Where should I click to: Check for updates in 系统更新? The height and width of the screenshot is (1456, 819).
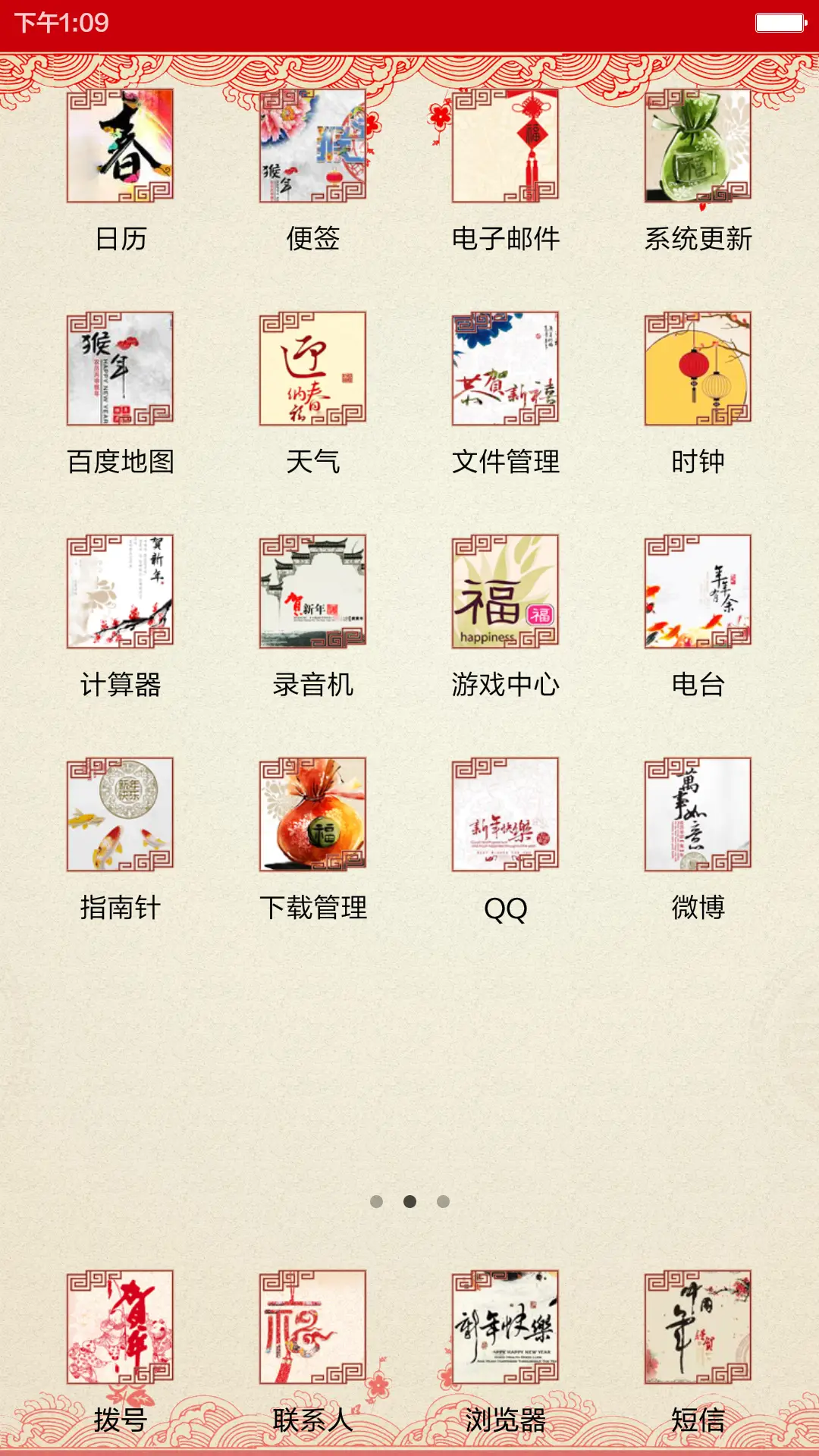coord(696,149)
